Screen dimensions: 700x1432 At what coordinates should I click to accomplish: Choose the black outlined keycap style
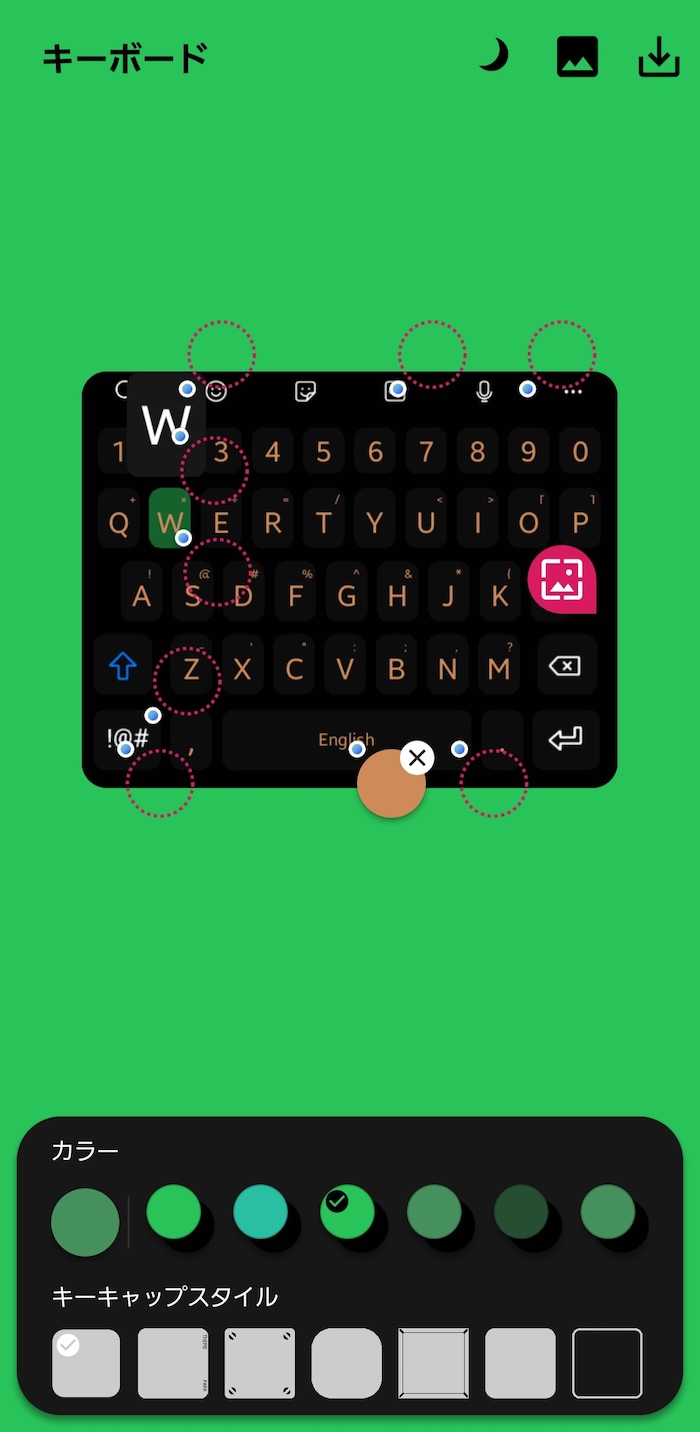[x=607, y=1363]
